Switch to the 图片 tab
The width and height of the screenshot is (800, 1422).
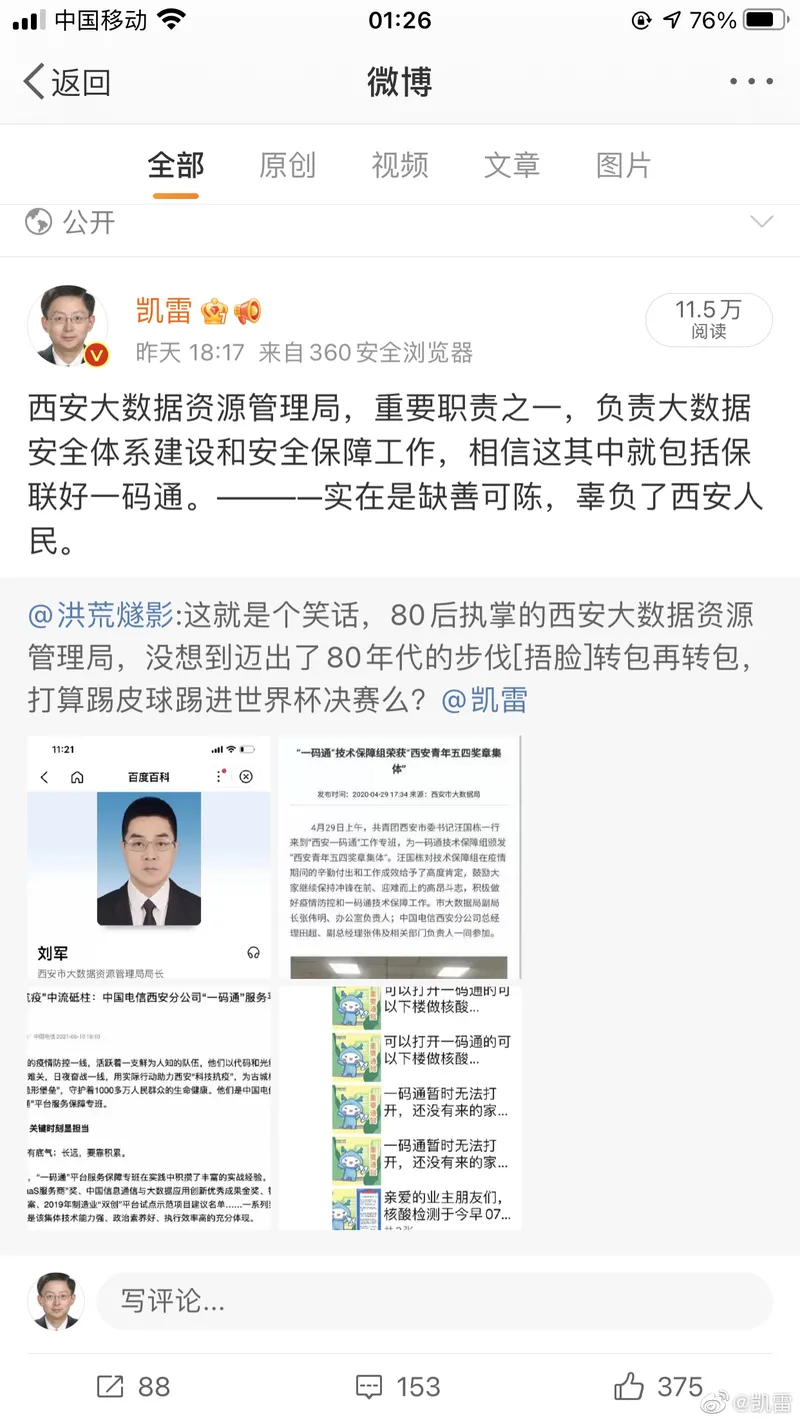pyautogui.click(x=624, y=165)
